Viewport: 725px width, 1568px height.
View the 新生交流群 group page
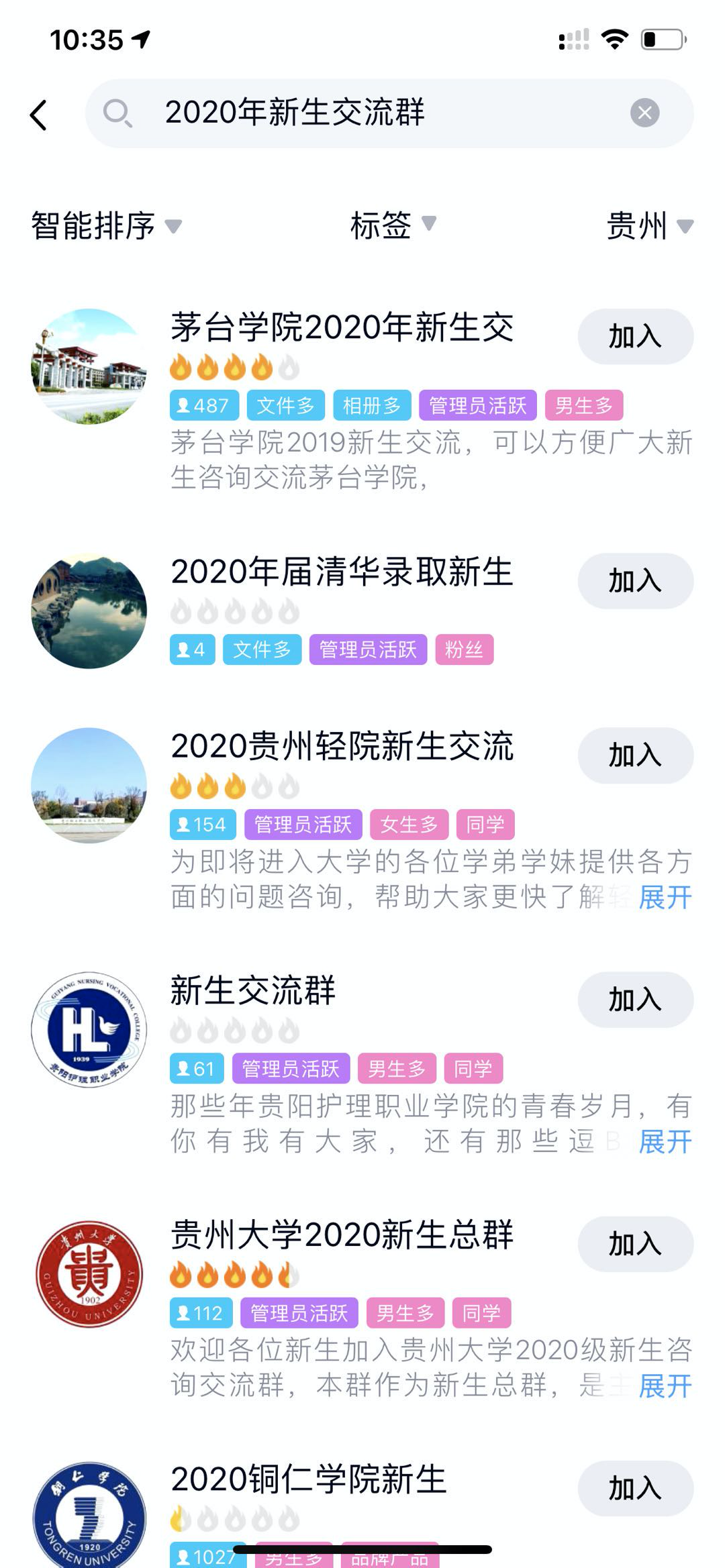(252, 990)
